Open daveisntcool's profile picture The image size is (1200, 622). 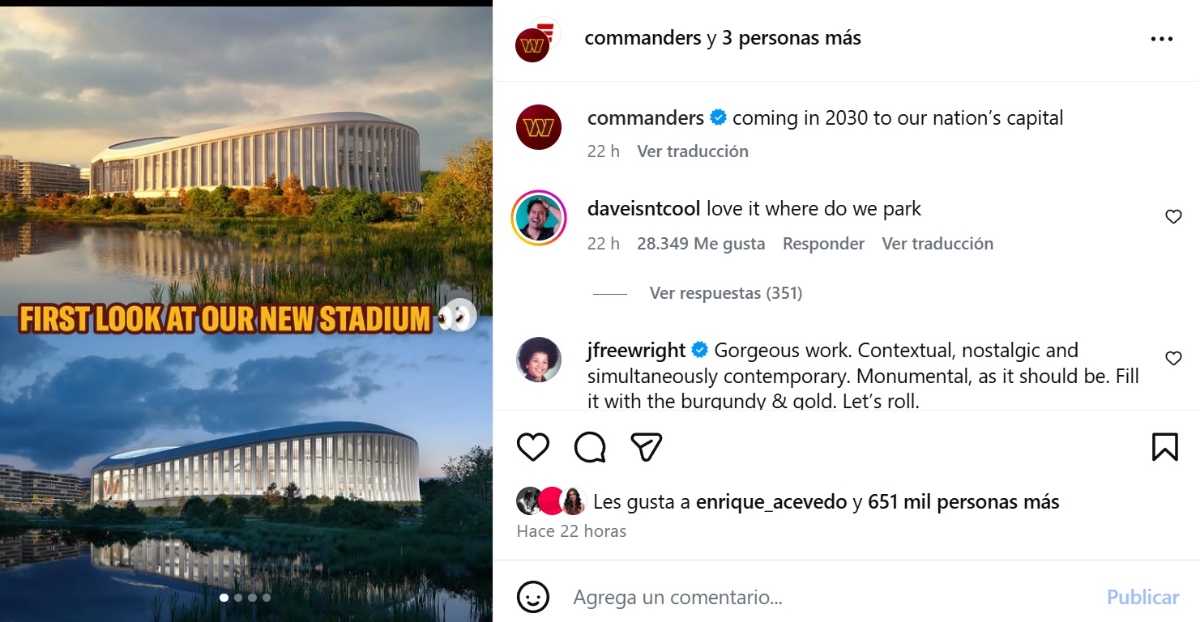tap(539, 217)
